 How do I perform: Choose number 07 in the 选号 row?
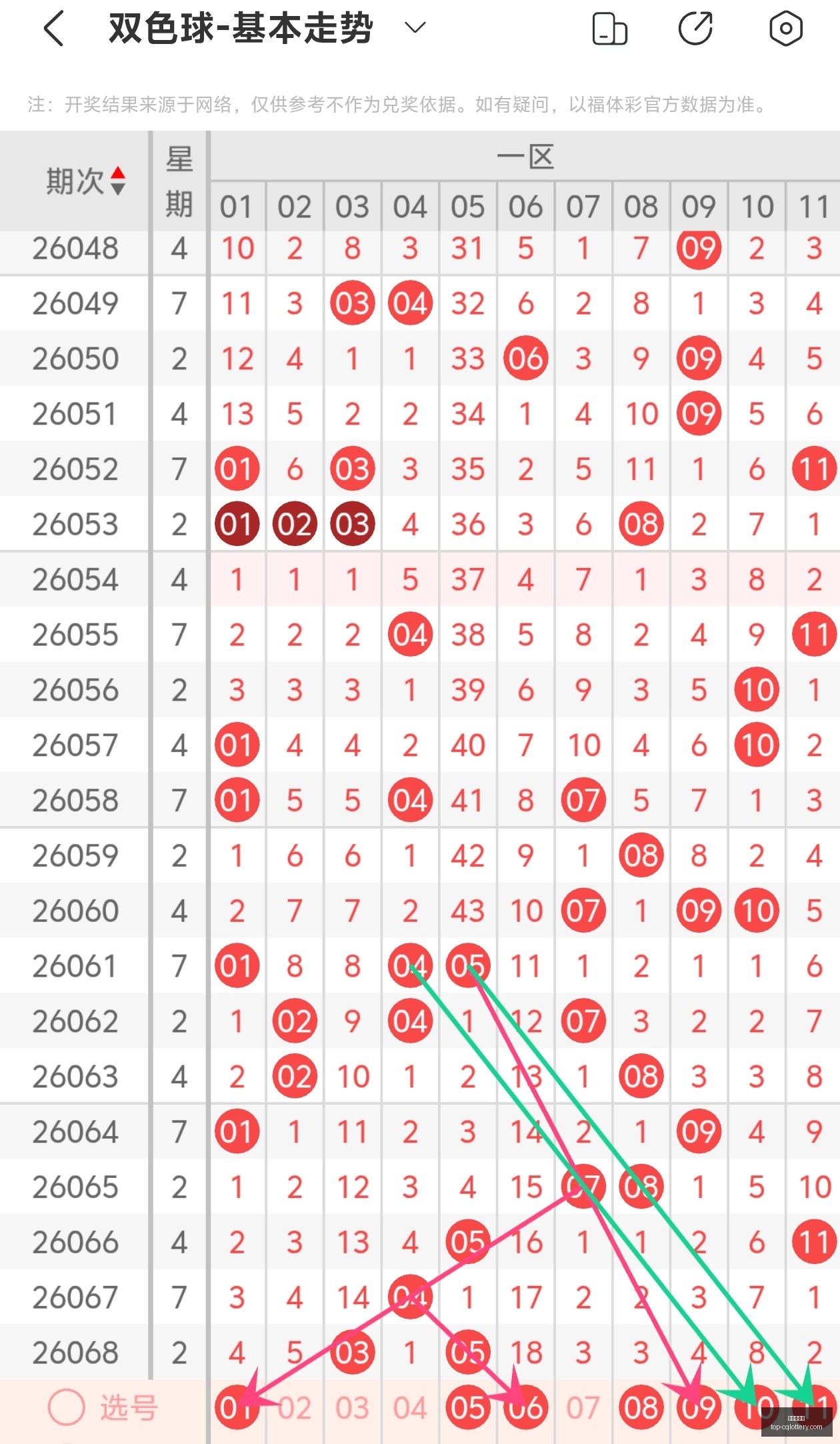pyautogui.click(x=583, y=1408)
